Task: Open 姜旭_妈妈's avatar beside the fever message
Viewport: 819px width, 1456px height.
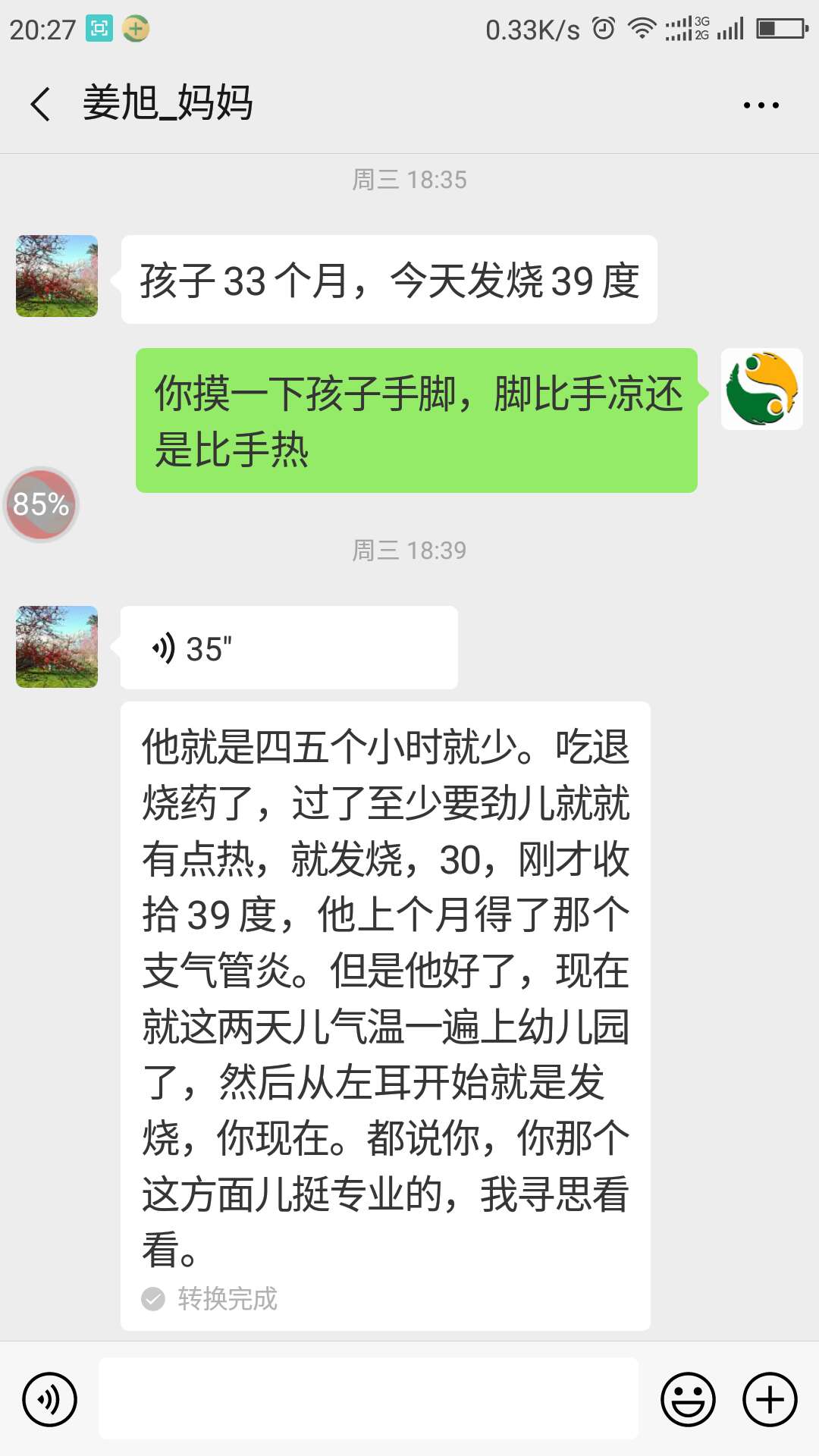Action: pos(57,276)
